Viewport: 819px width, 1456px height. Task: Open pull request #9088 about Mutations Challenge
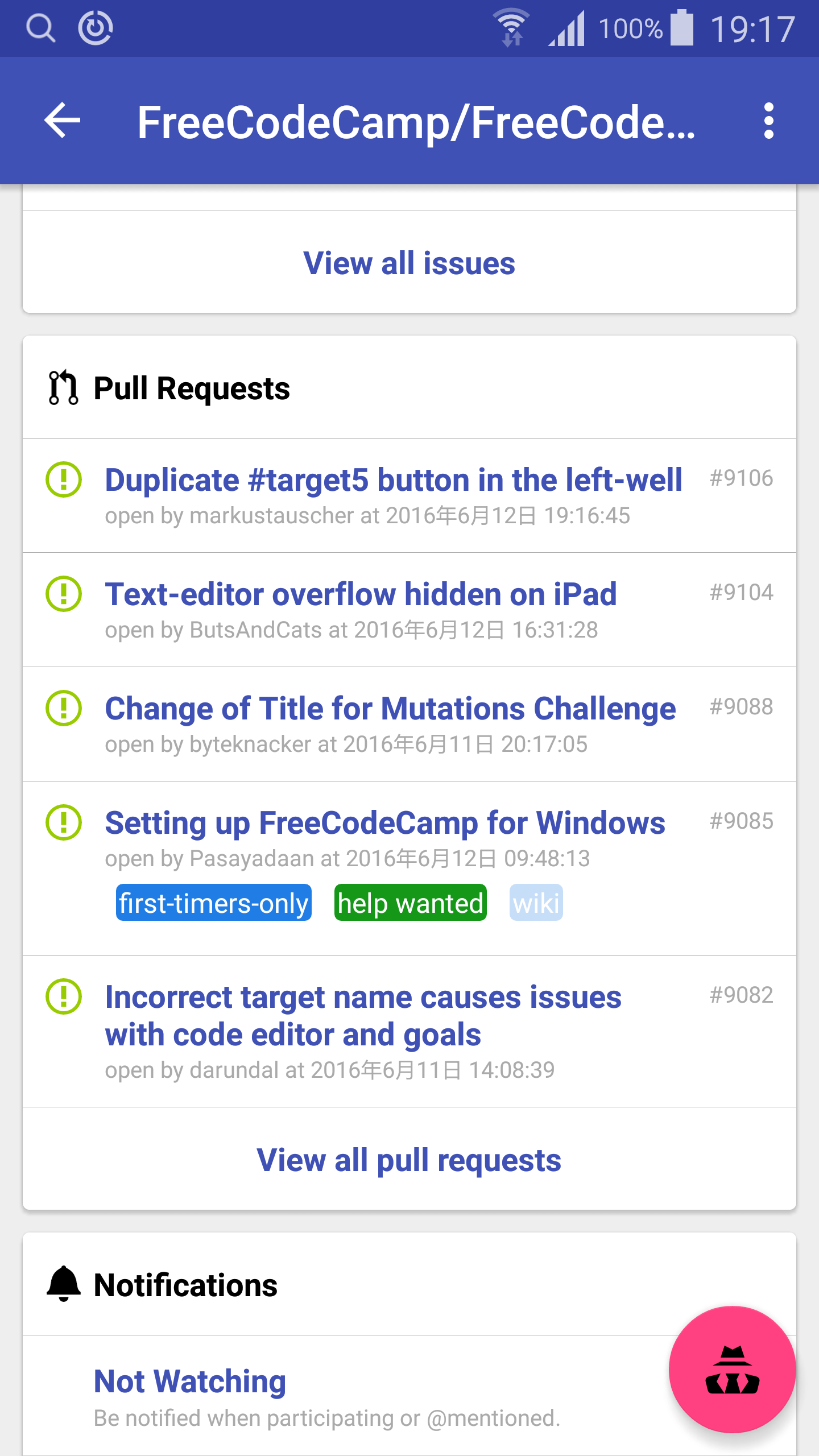(x=390, y=709)
